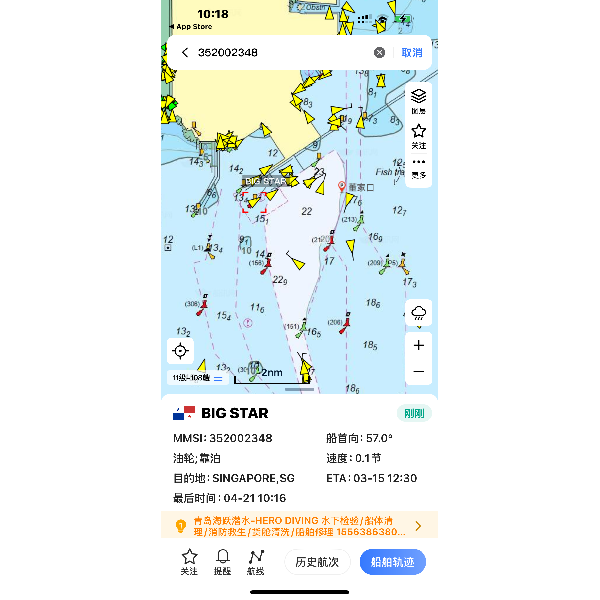
Task: Go back from the search results
Action: tap(184, 52)
